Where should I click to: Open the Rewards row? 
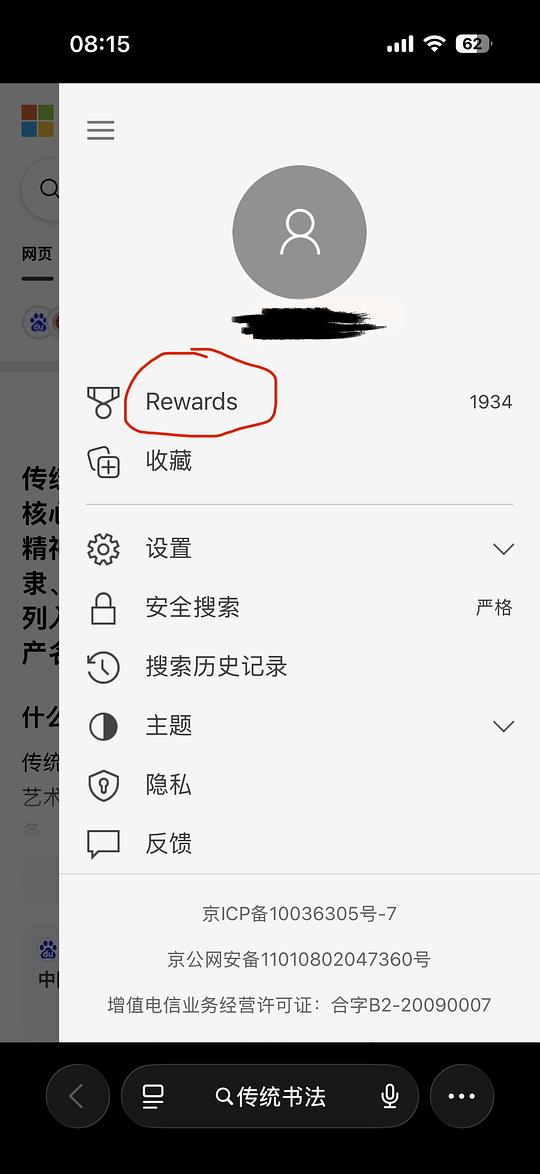pos(300,402)
